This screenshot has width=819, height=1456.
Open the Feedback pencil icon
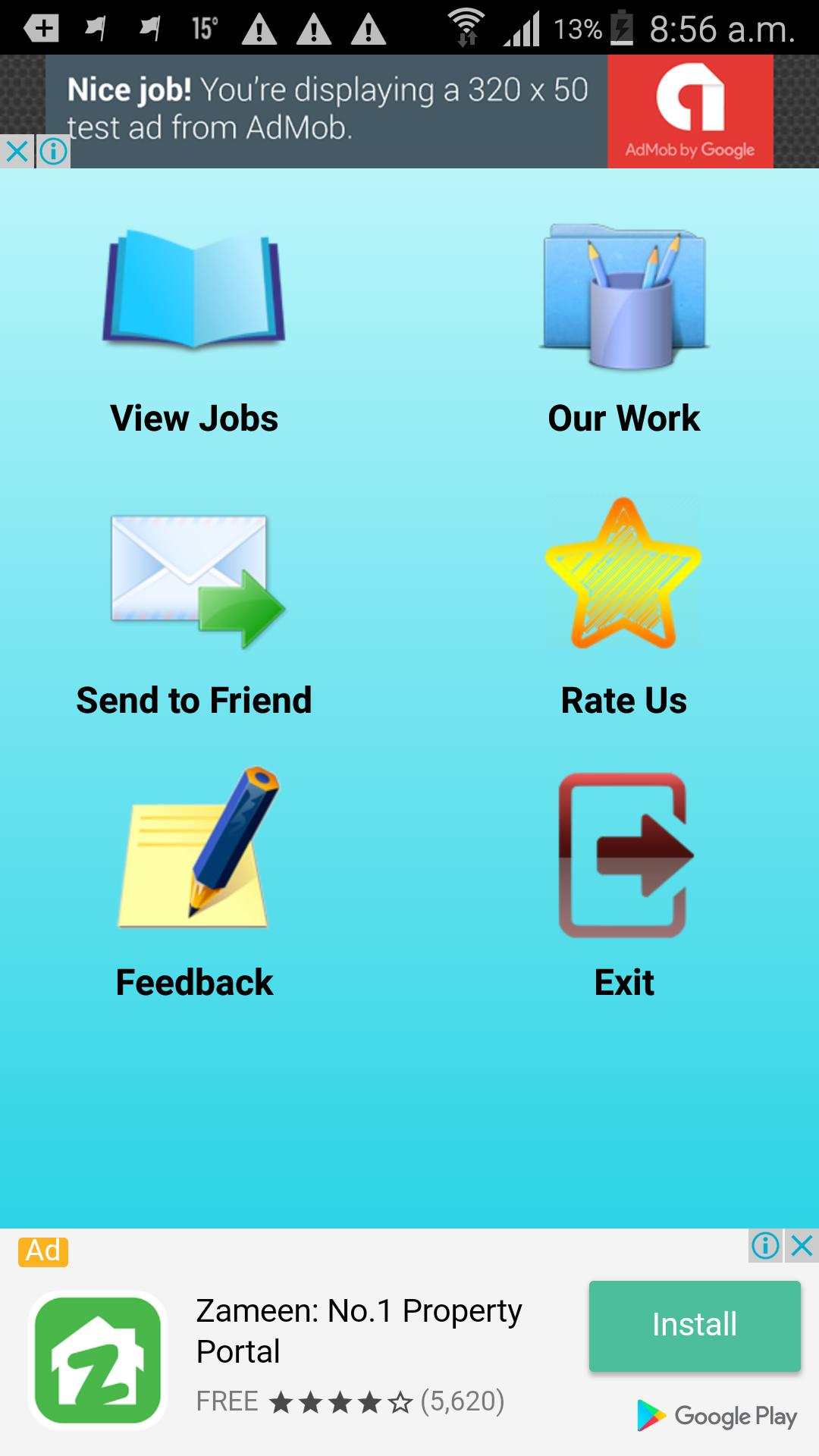[x=193, y=853]
